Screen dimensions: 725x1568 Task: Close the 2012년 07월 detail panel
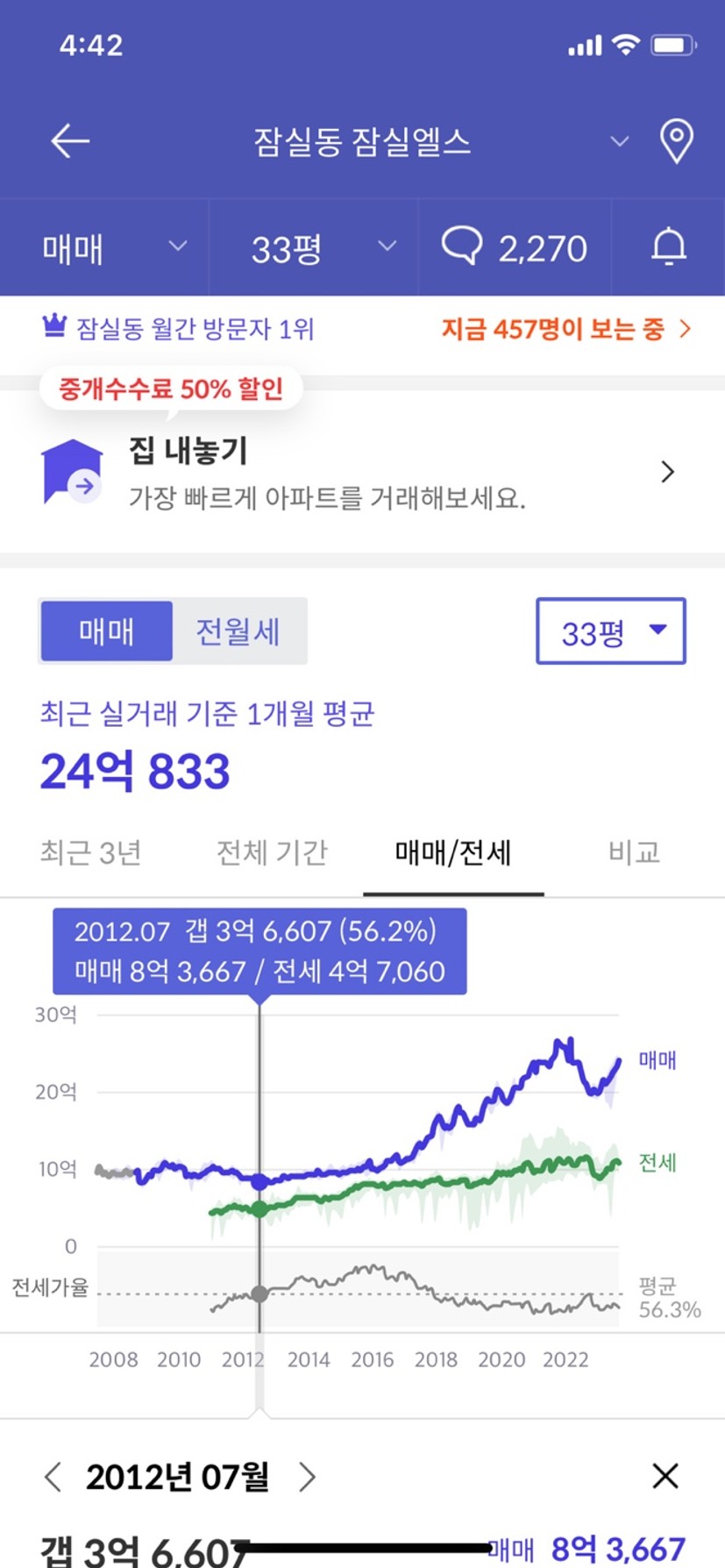pos(665,1476)
